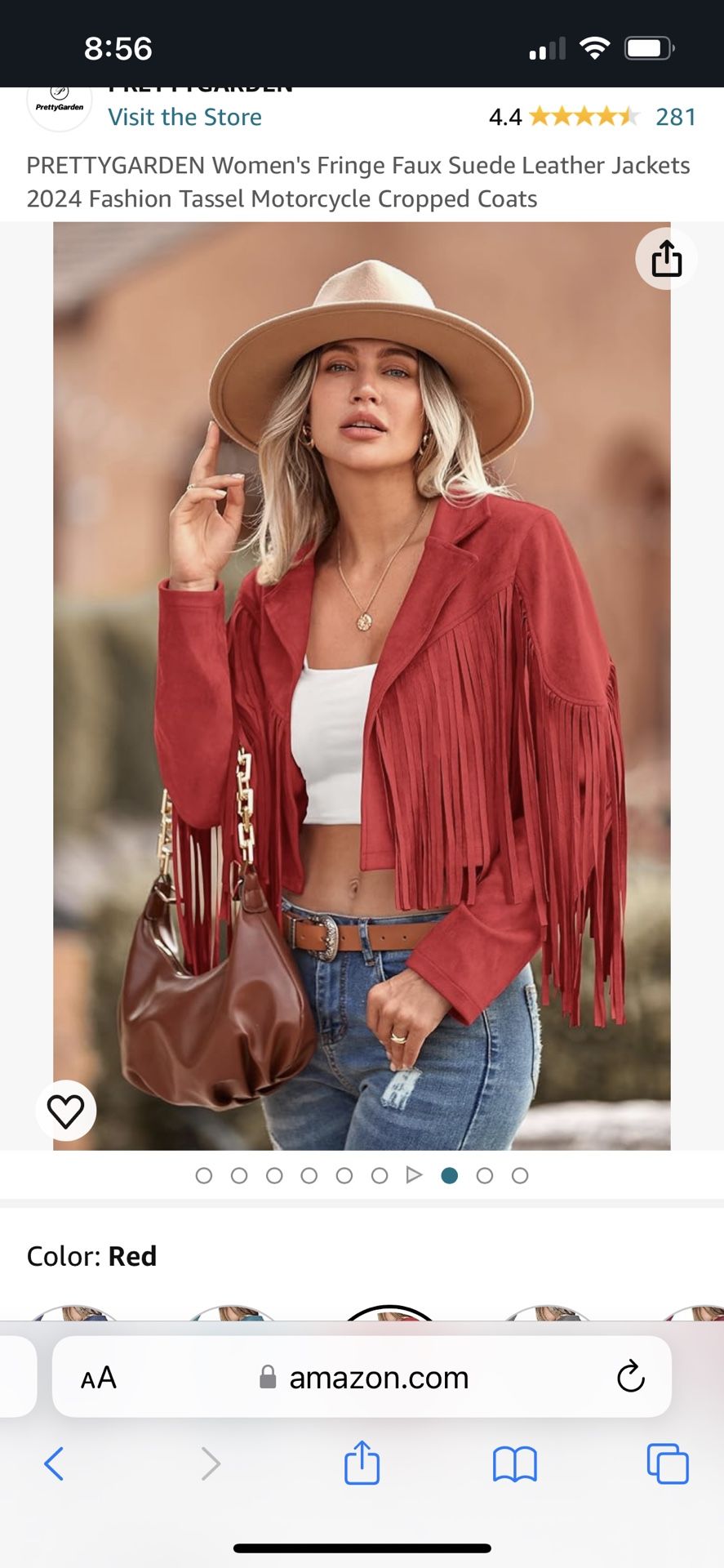Open the Visit the Store link

[184, 117]
